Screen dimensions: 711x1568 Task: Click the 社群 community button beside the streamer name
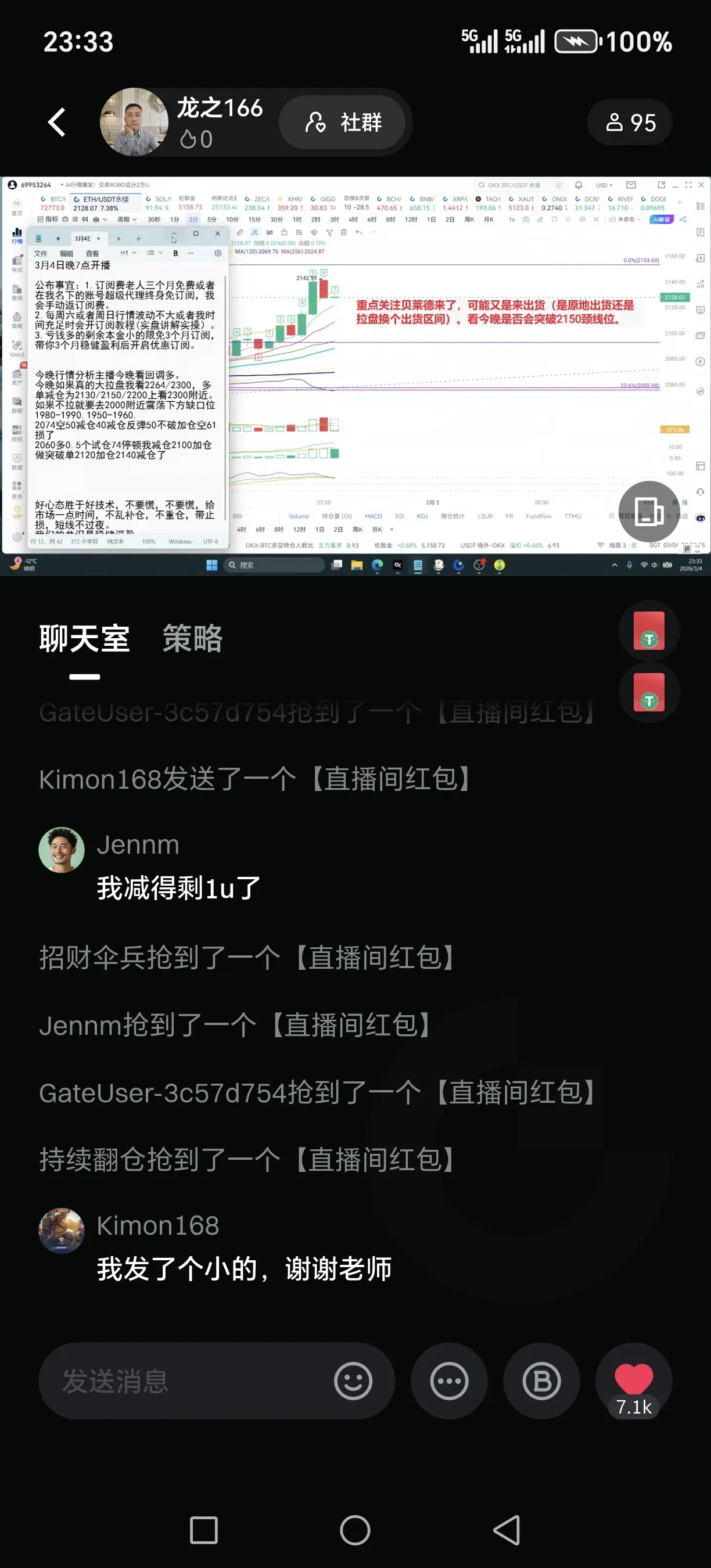tap(344, 122)
